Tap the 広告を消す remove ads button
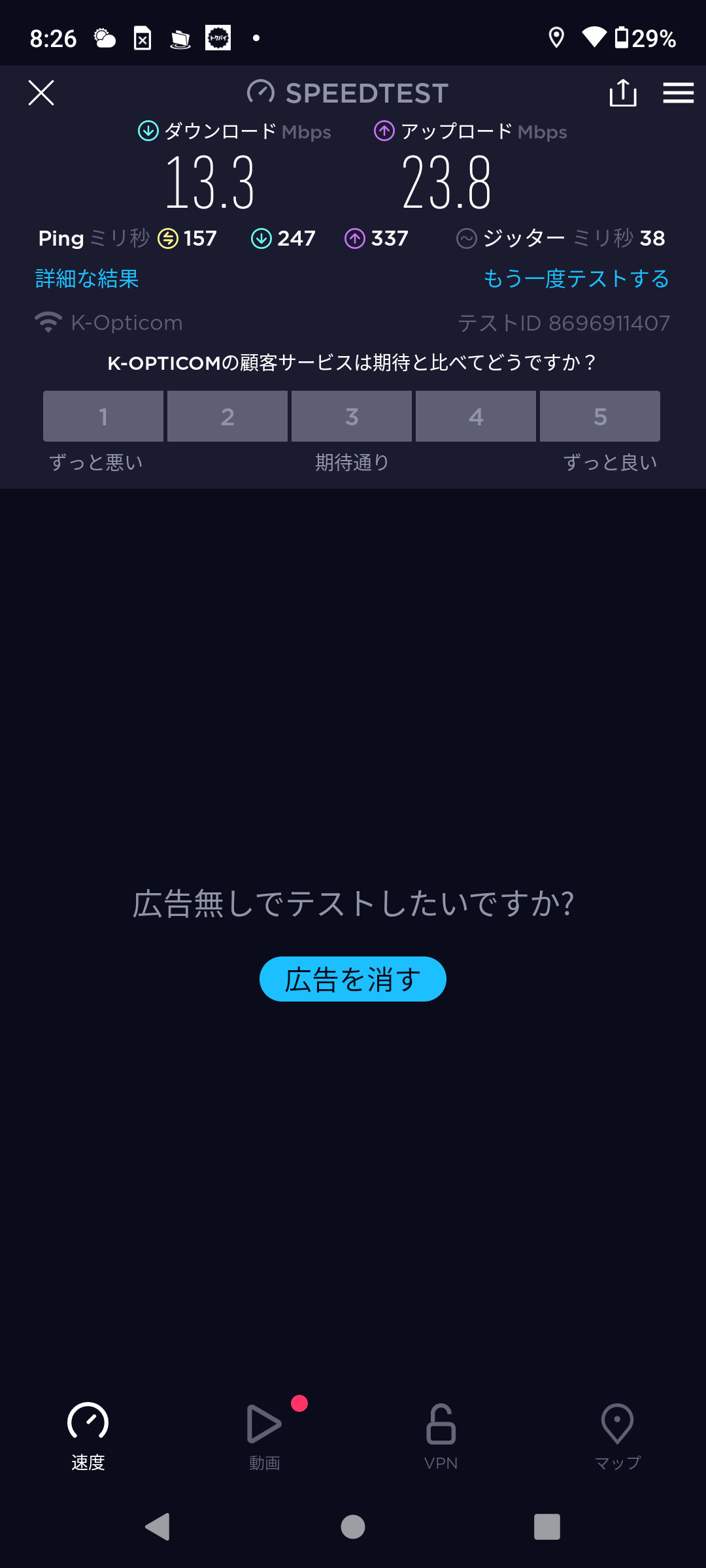Viewport: 706px width, 1568px height. [x=353, y=979]
